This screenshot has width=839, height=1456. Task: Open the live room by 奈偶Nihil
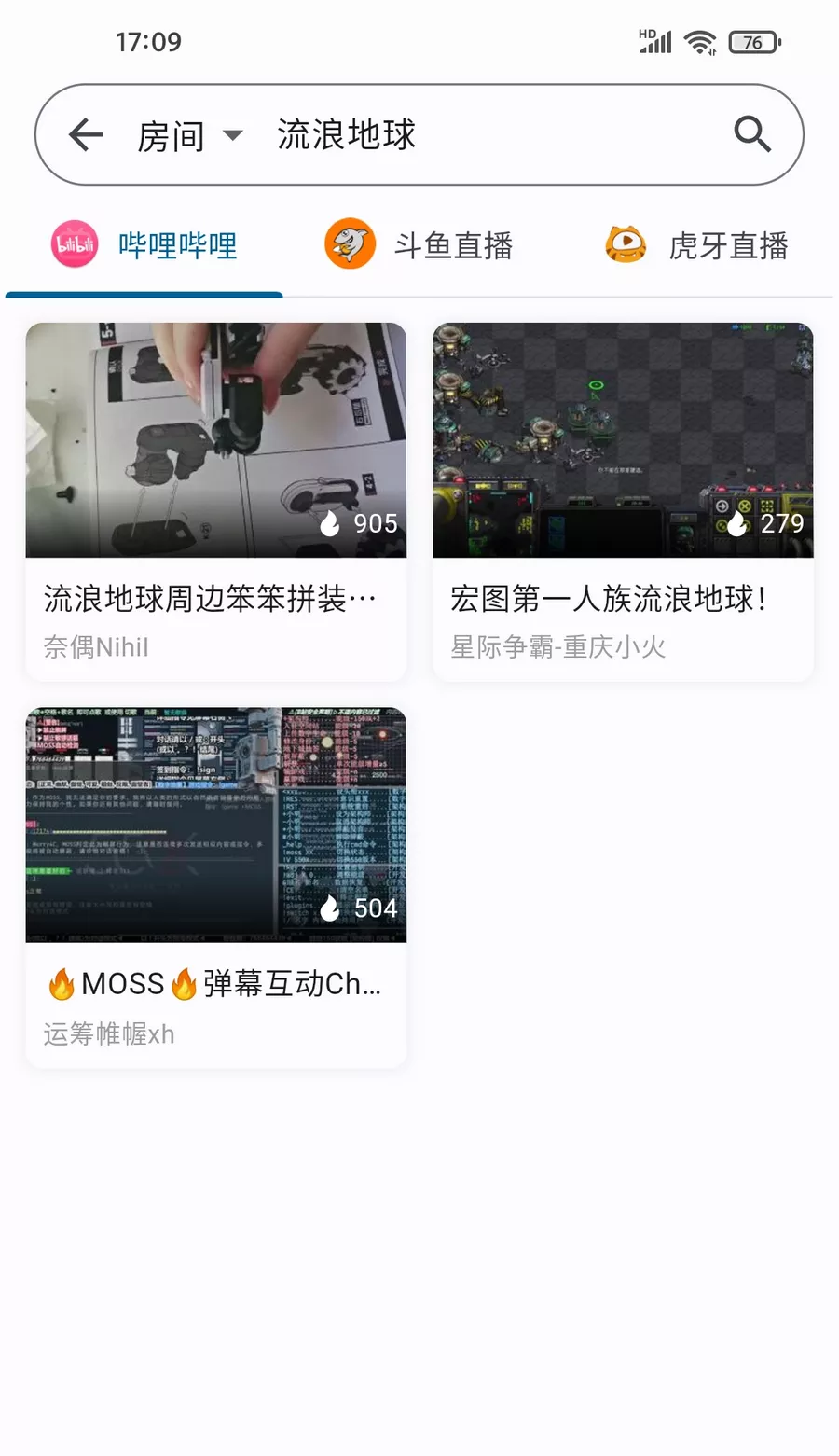point(215,501)
